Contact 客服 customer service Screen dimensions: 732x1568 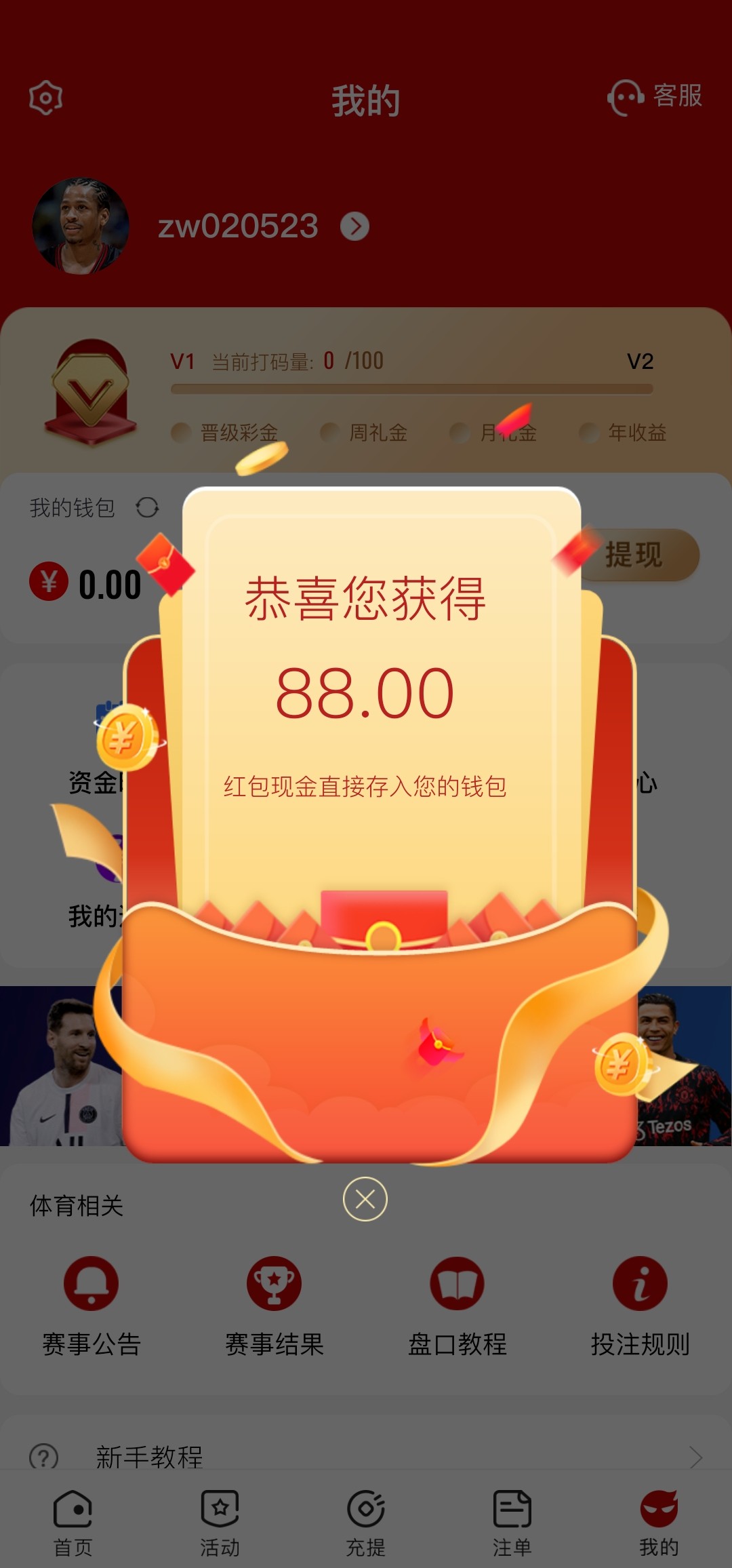click(655, 97)
